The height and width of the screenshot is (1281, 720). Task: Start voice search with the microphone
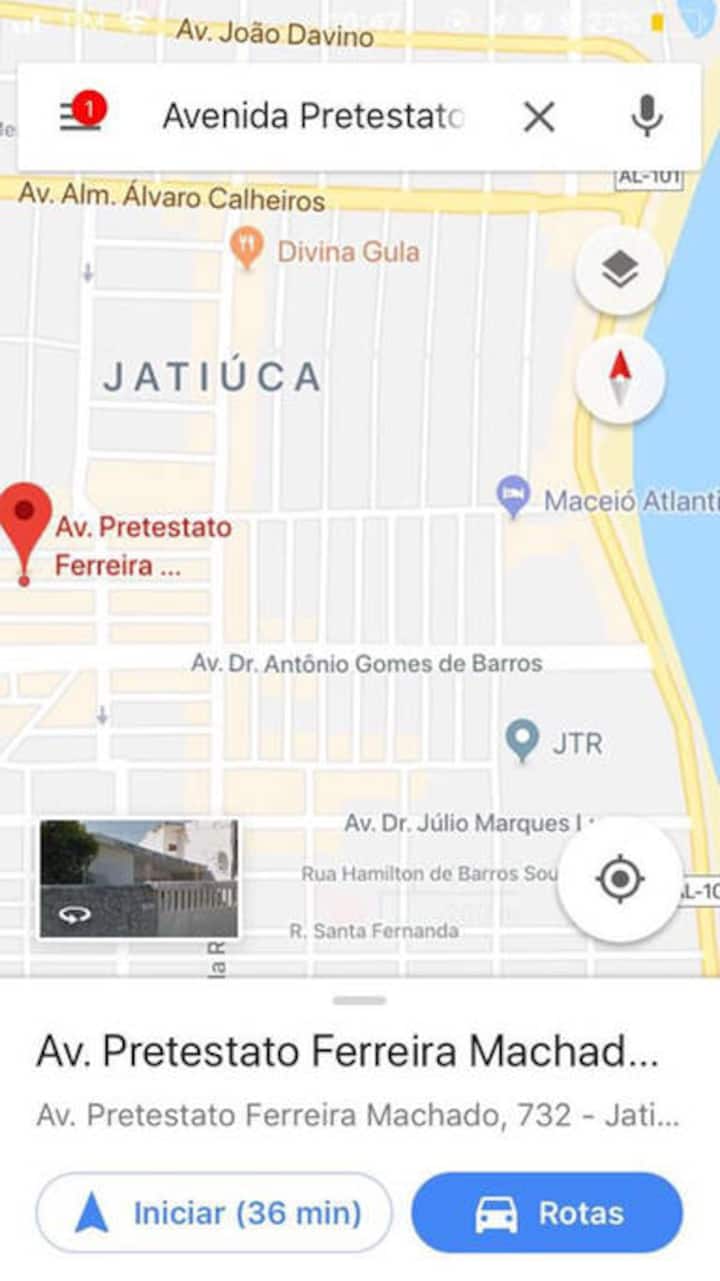[x=647, y=116]
